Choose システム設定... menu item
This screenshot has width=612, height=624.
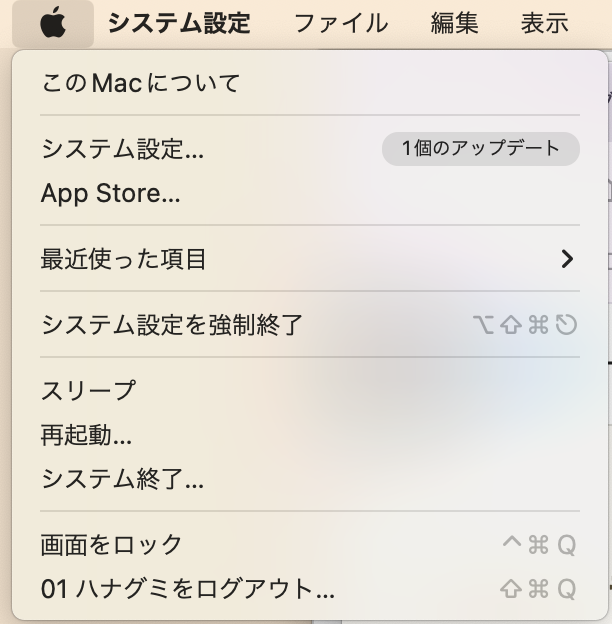click(122, 149)
